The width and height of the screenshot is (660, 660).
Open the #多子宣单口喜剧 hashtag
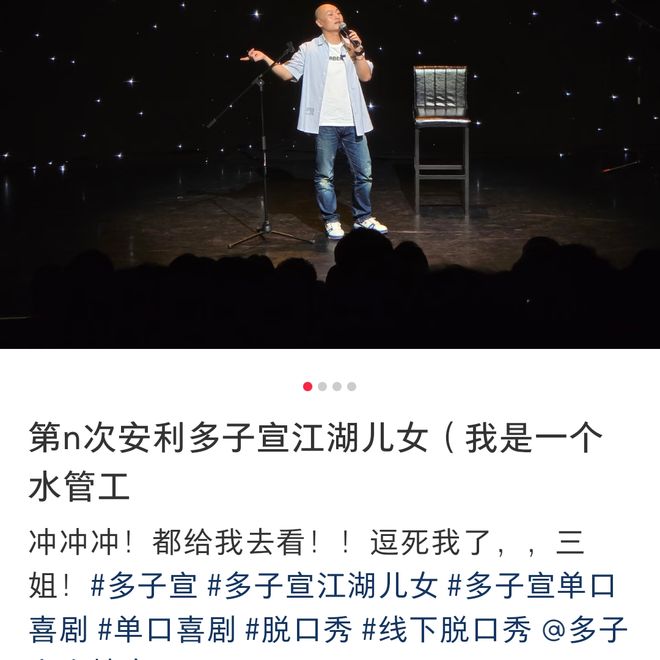tap(530, 584)
